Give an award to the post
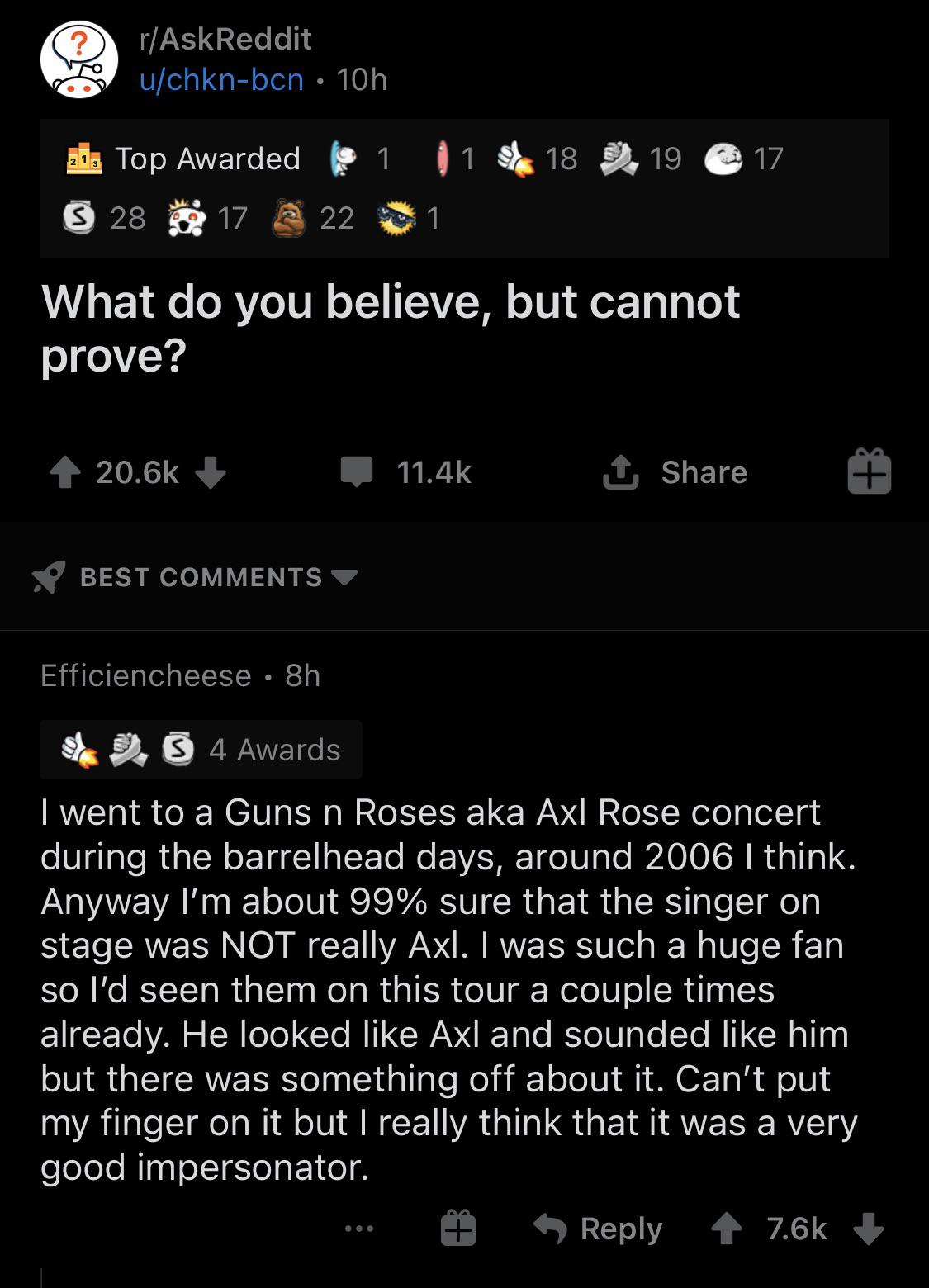Screen dimensions: 929x1288 click(x=869, y=472)
